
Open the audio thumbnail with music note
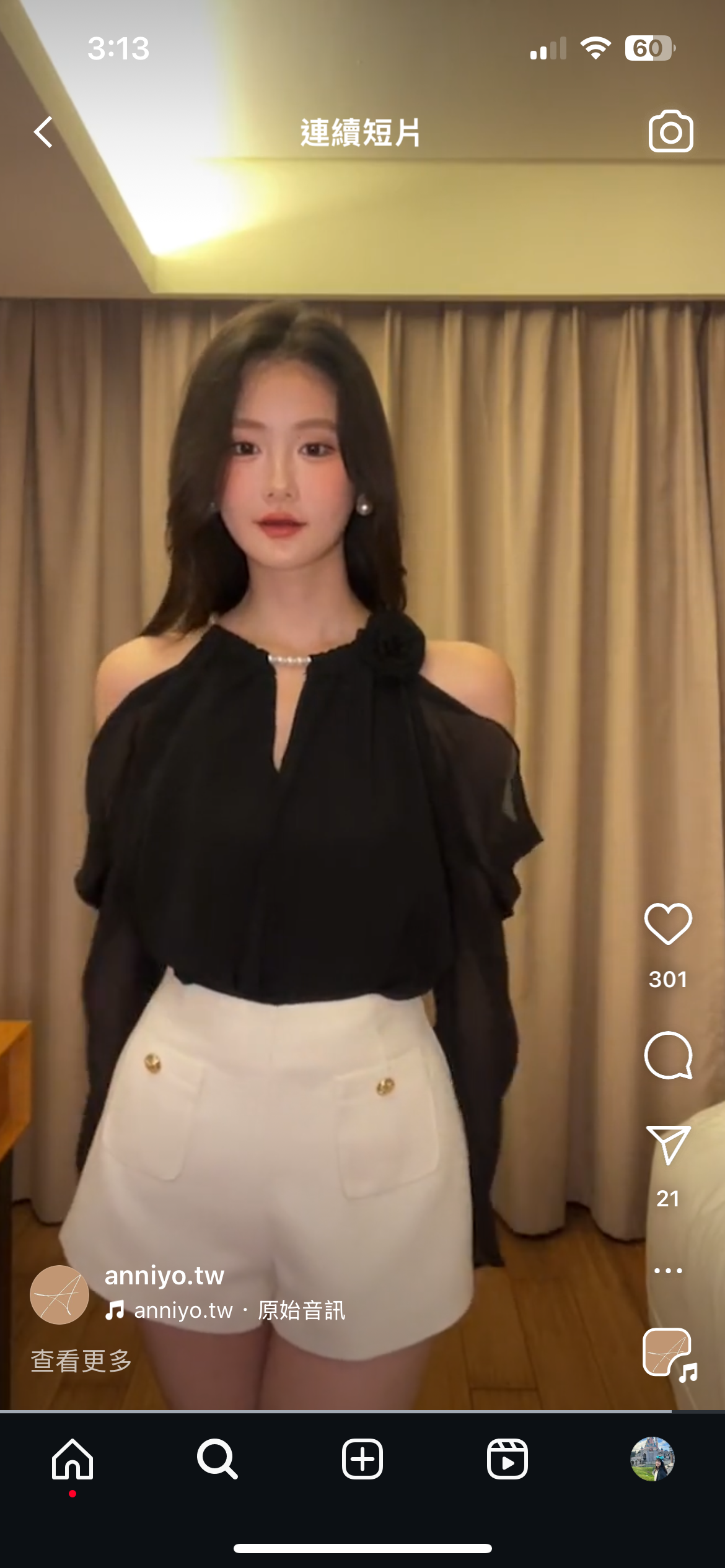click(668, 1354)
